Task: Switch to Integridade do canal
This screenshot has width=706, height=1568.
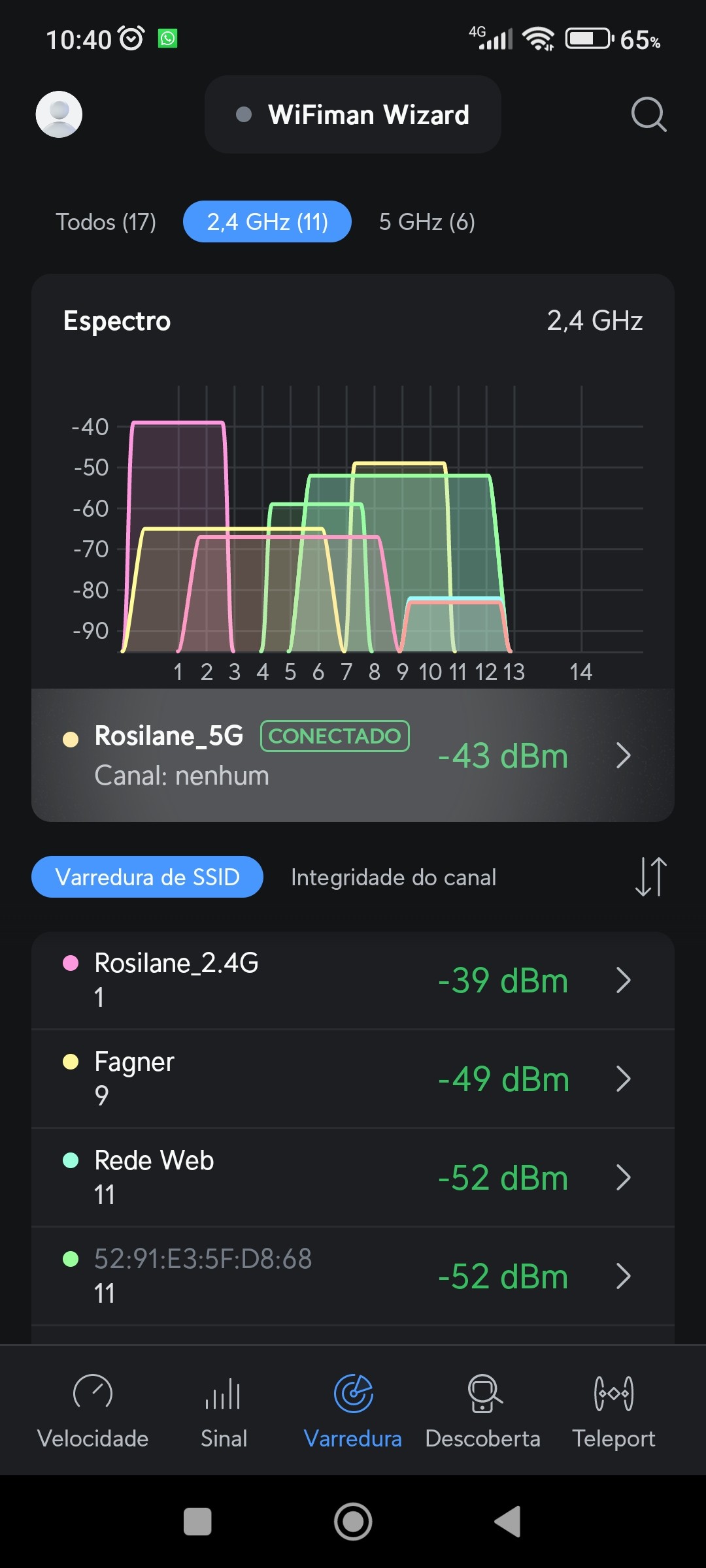Action: (x=394, y=877)
